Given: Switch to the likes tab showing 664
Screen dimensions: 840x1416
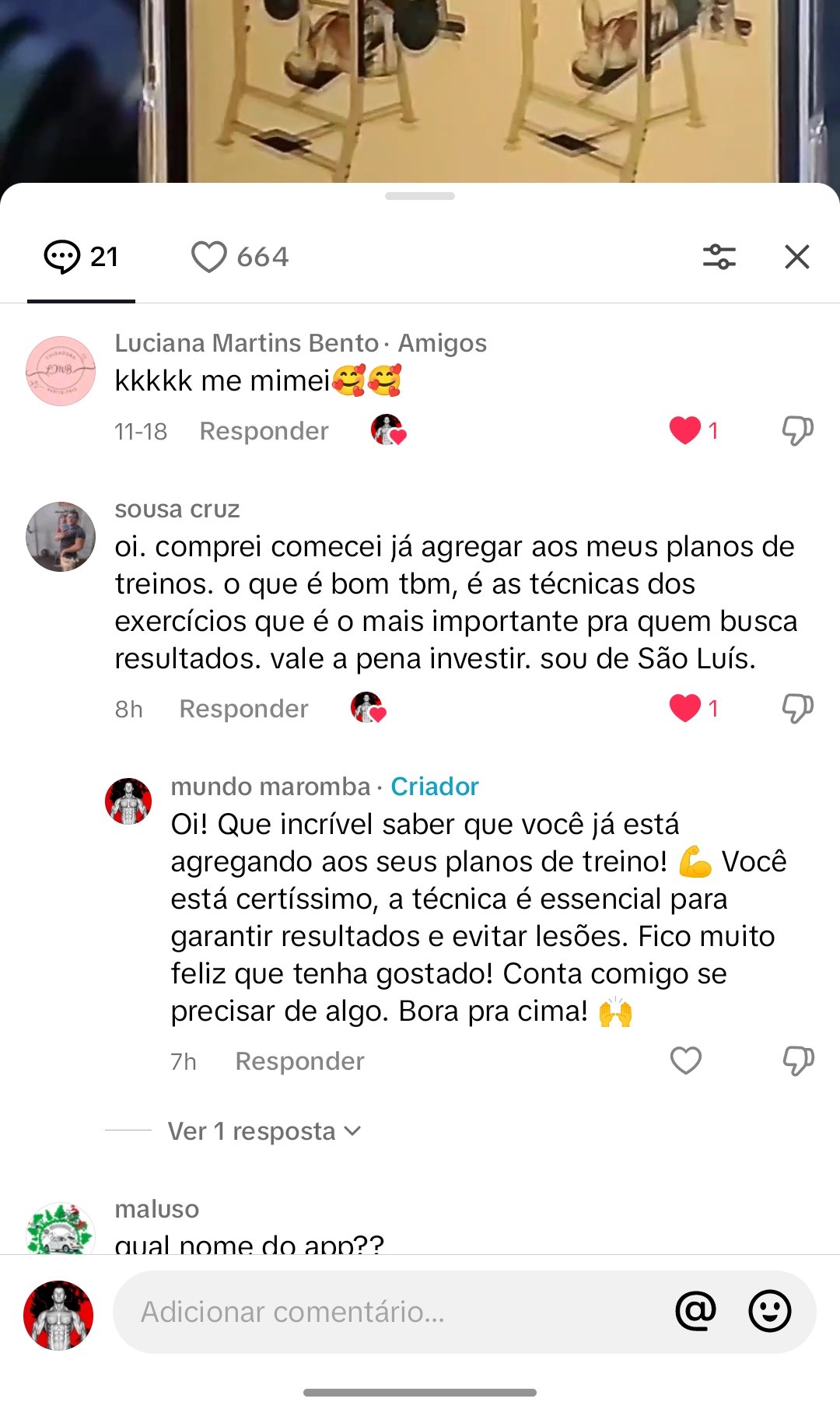Looking at the screenshot, I should (240, 257).
